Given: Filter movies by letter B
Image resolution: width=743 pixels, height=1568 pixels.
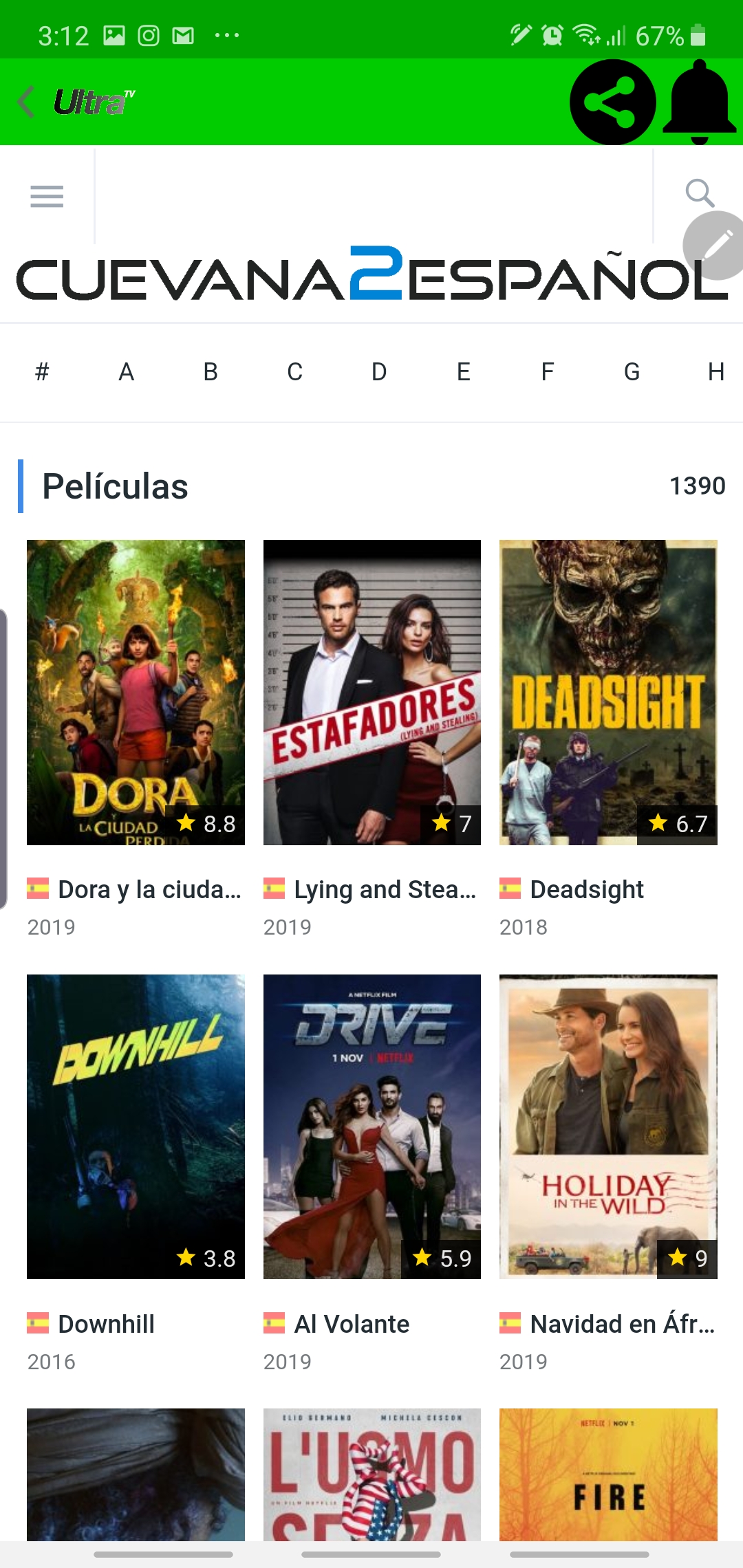Looking at the screenshot, I should 211,372.
